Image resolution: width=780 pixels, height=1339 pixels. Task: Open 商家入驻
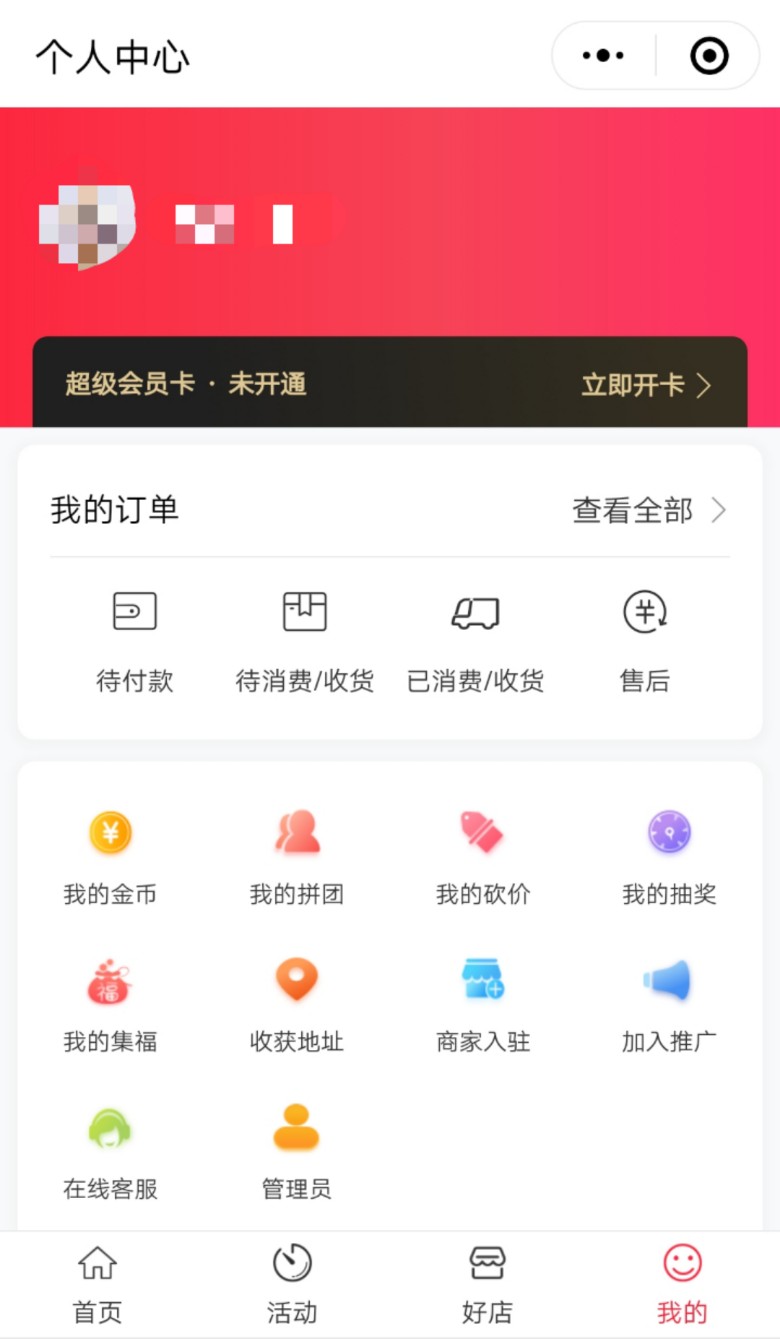pos(483,1005)
